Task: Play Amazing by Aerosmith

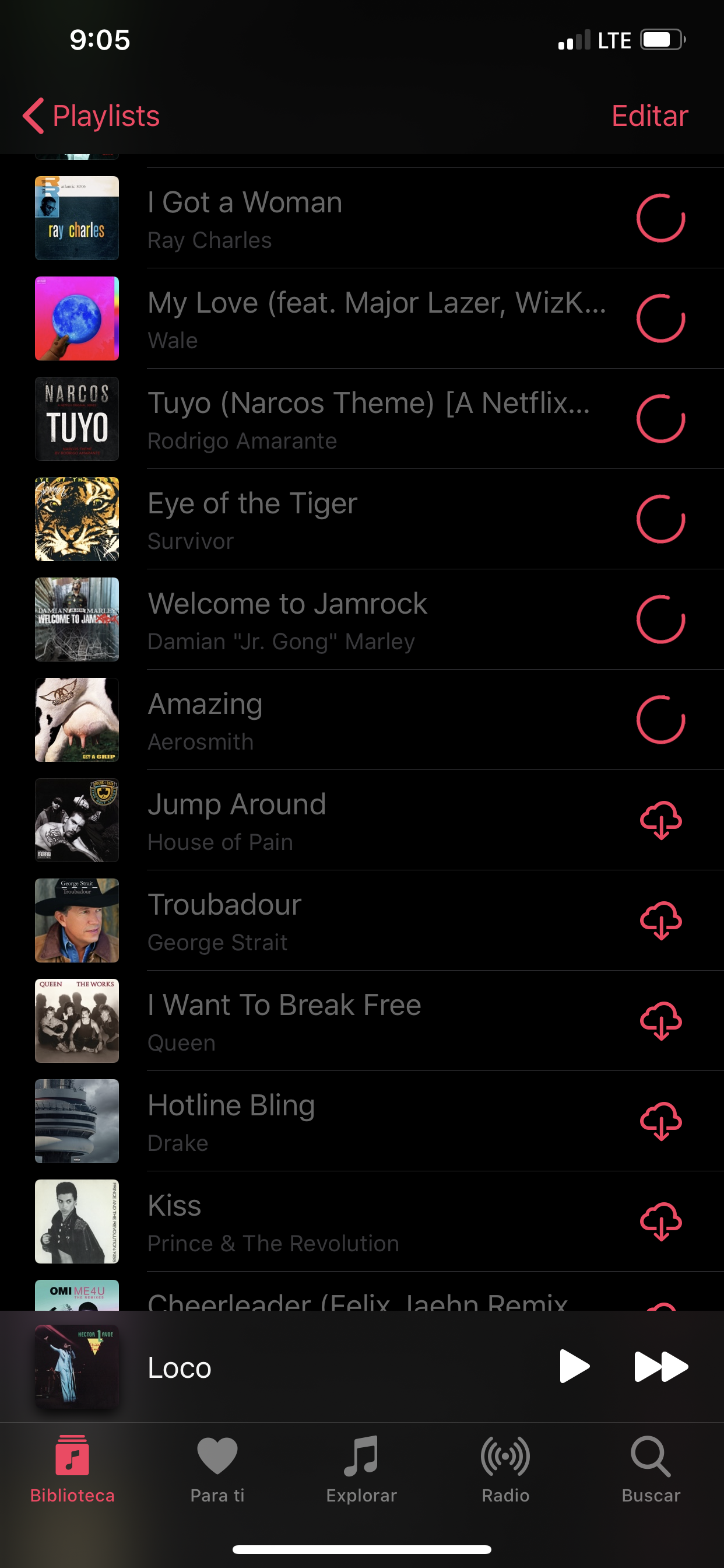Action: click(304, 720)
